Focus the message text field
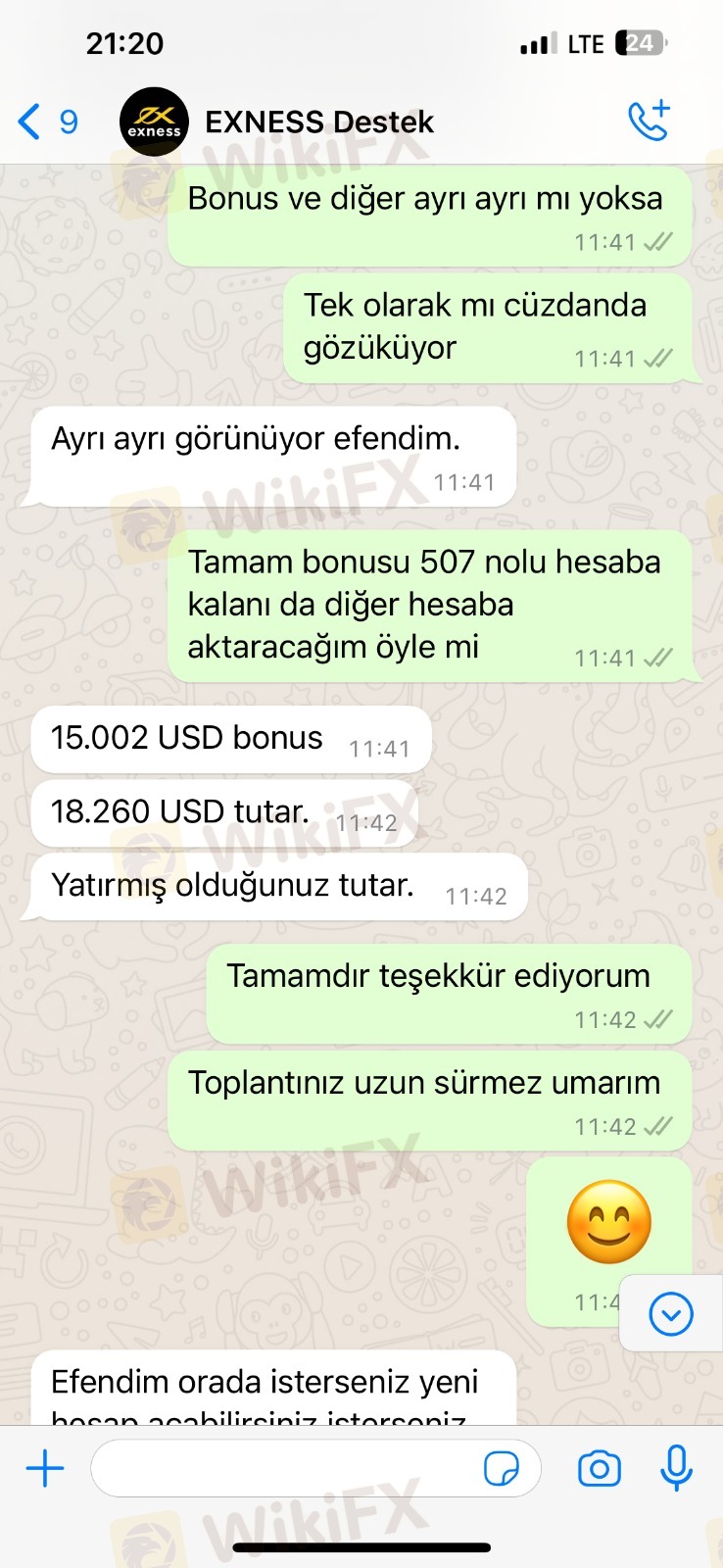Viewport: 723px width, 1568px height. (x=284, y=1468)
